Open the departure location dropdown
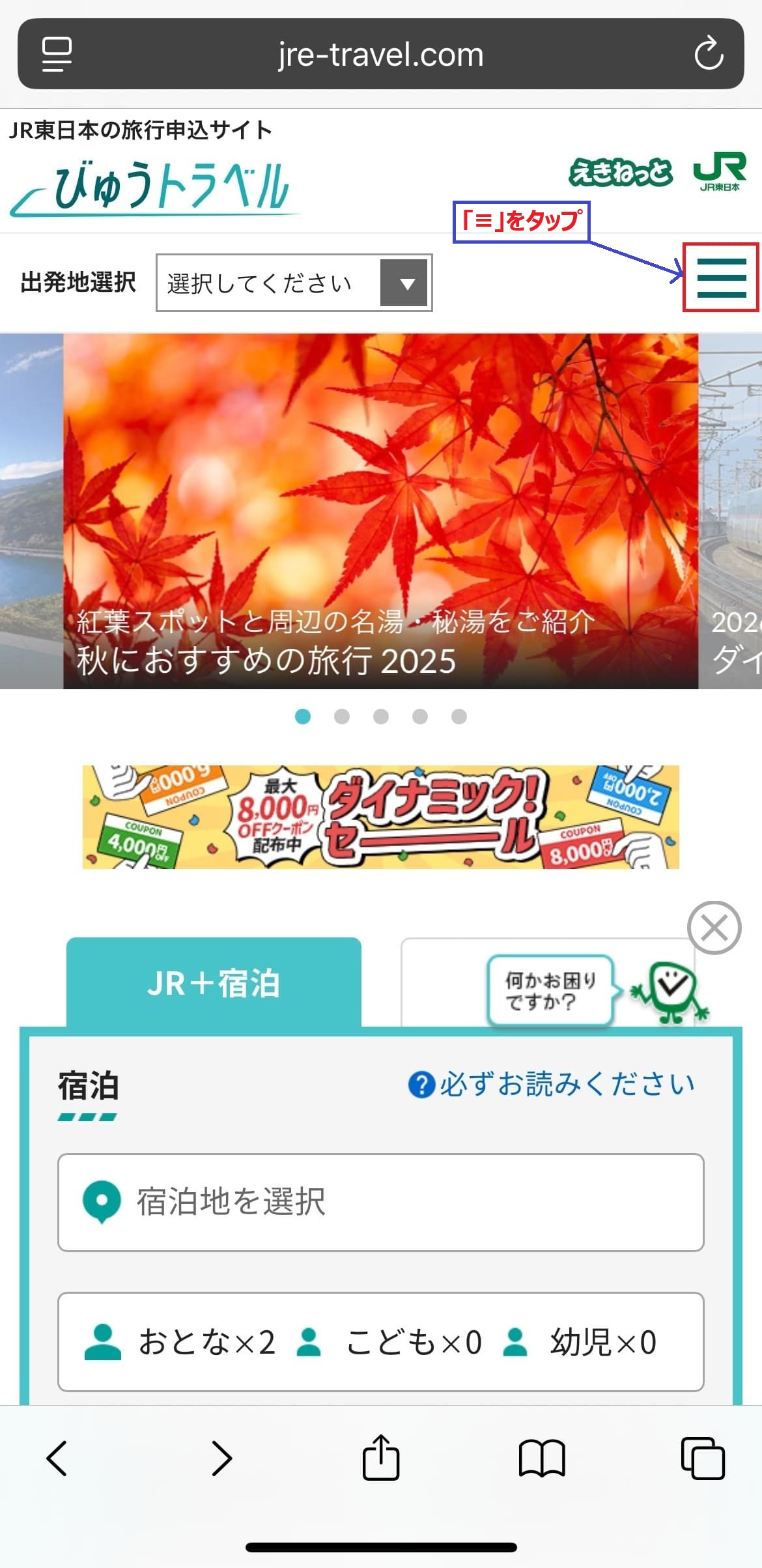This screenshot has height=1568, width=762. (294, 283)
